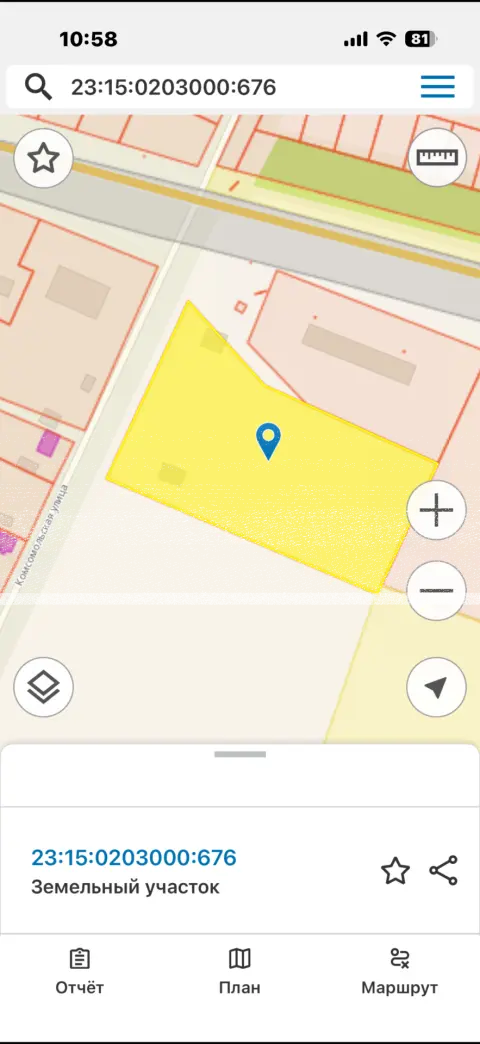Activate the ruler measurement tool
The width and height of the screenshot is (480, 1044).
point(437,157)
